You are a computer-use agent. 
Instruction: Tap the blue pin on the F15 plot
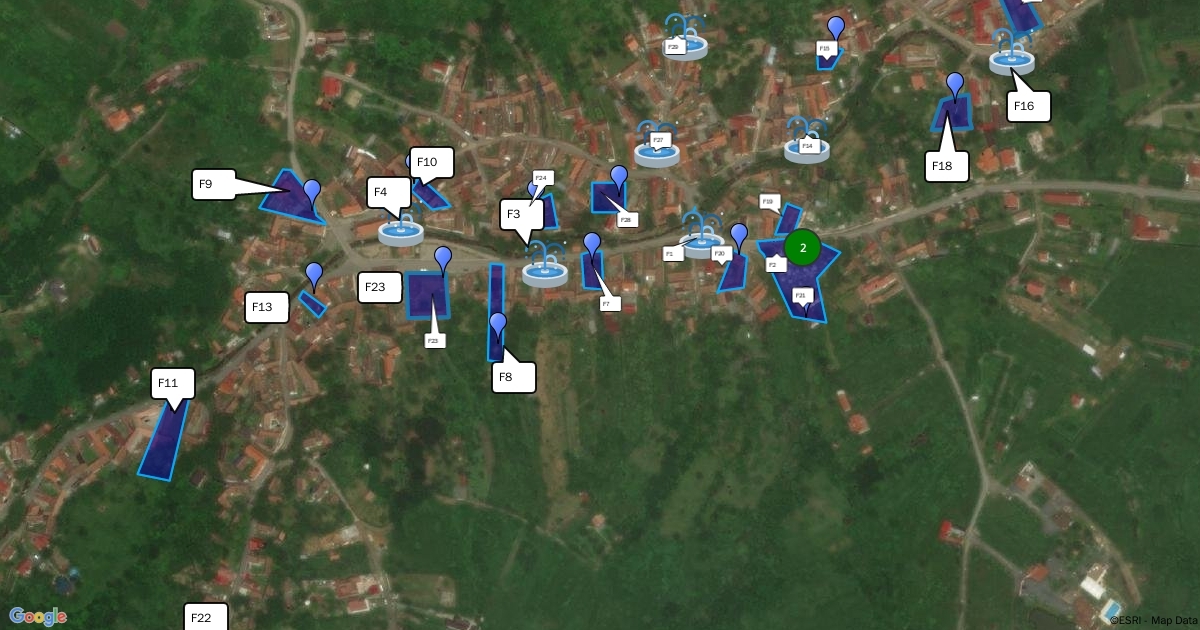coord(836,29)
